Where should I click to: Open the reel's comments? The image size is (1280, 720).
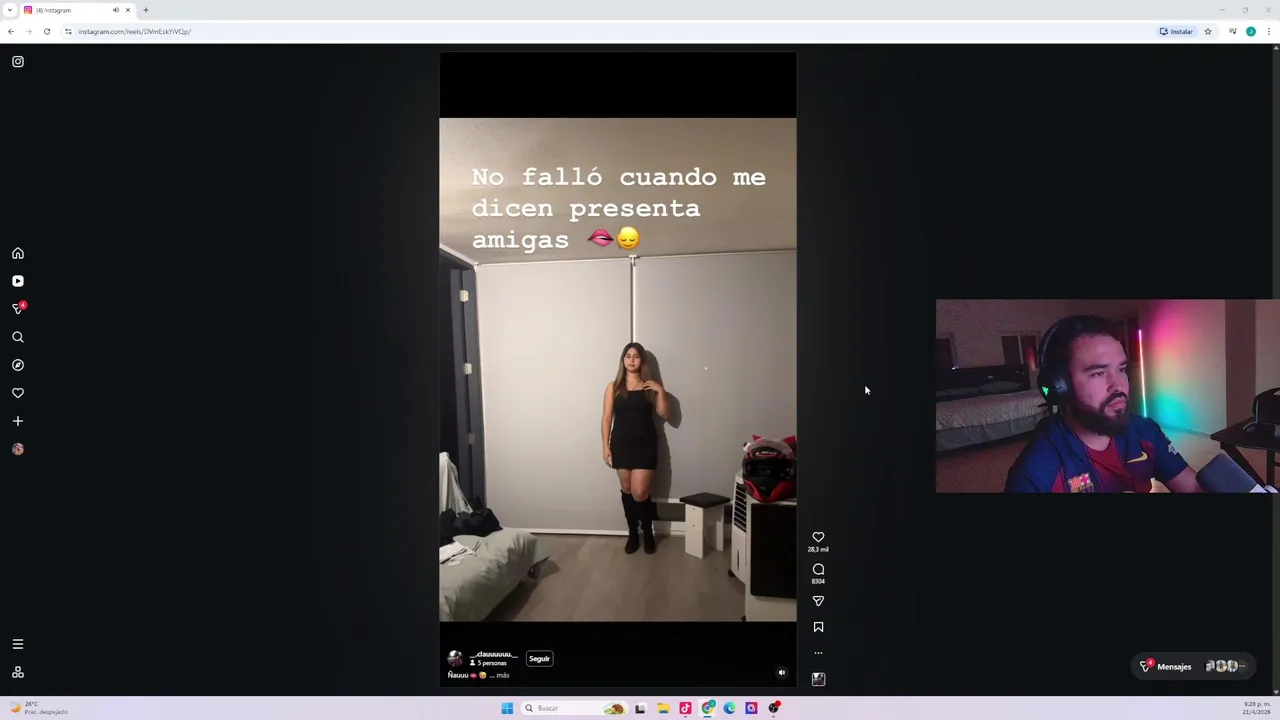(818, 569)
